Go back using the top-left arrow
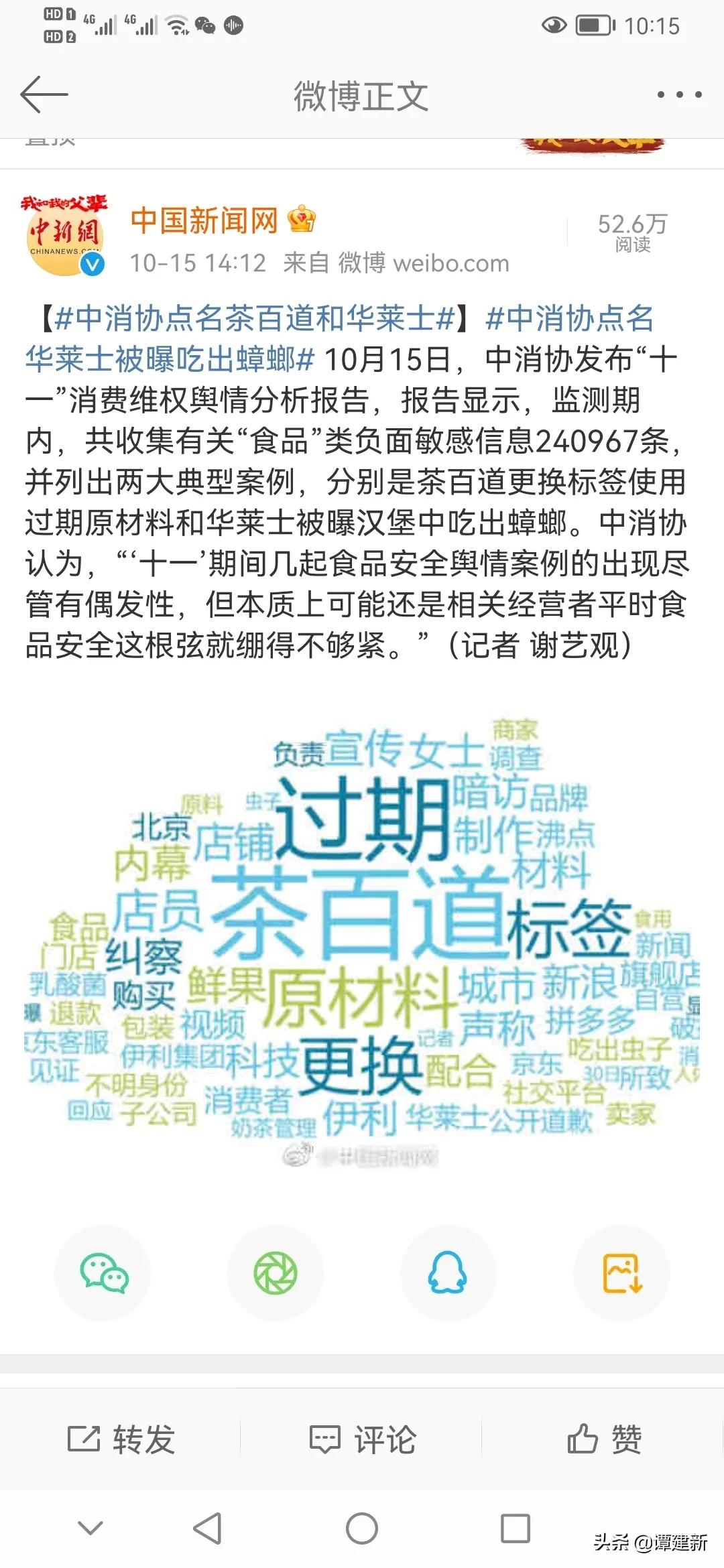The height and width of the screenshot is (1568, 724). pyautogui.click(x=44, y=94)
